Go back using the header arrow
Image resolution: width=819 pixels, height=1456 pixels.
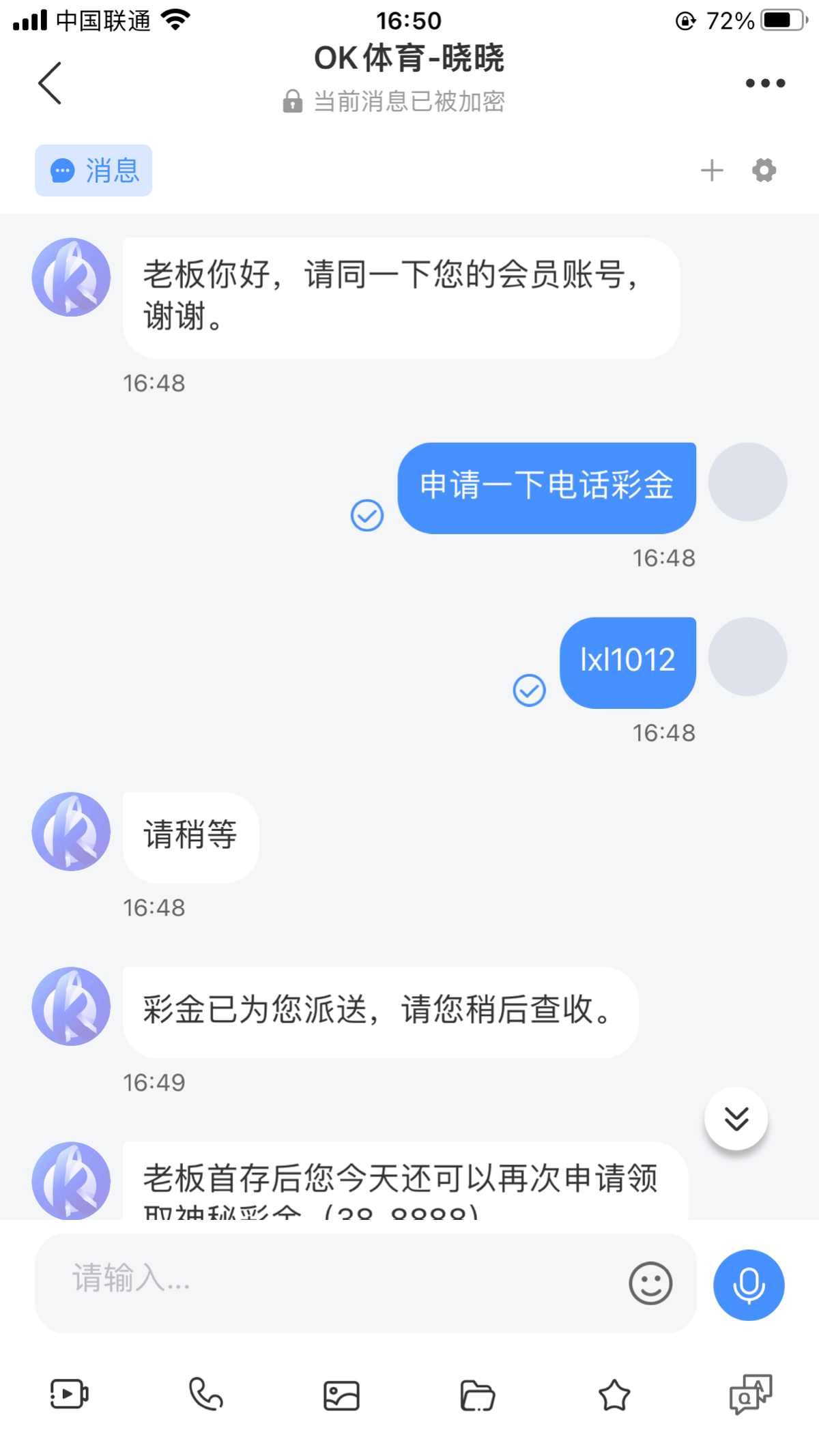click(x=50, y=83)
